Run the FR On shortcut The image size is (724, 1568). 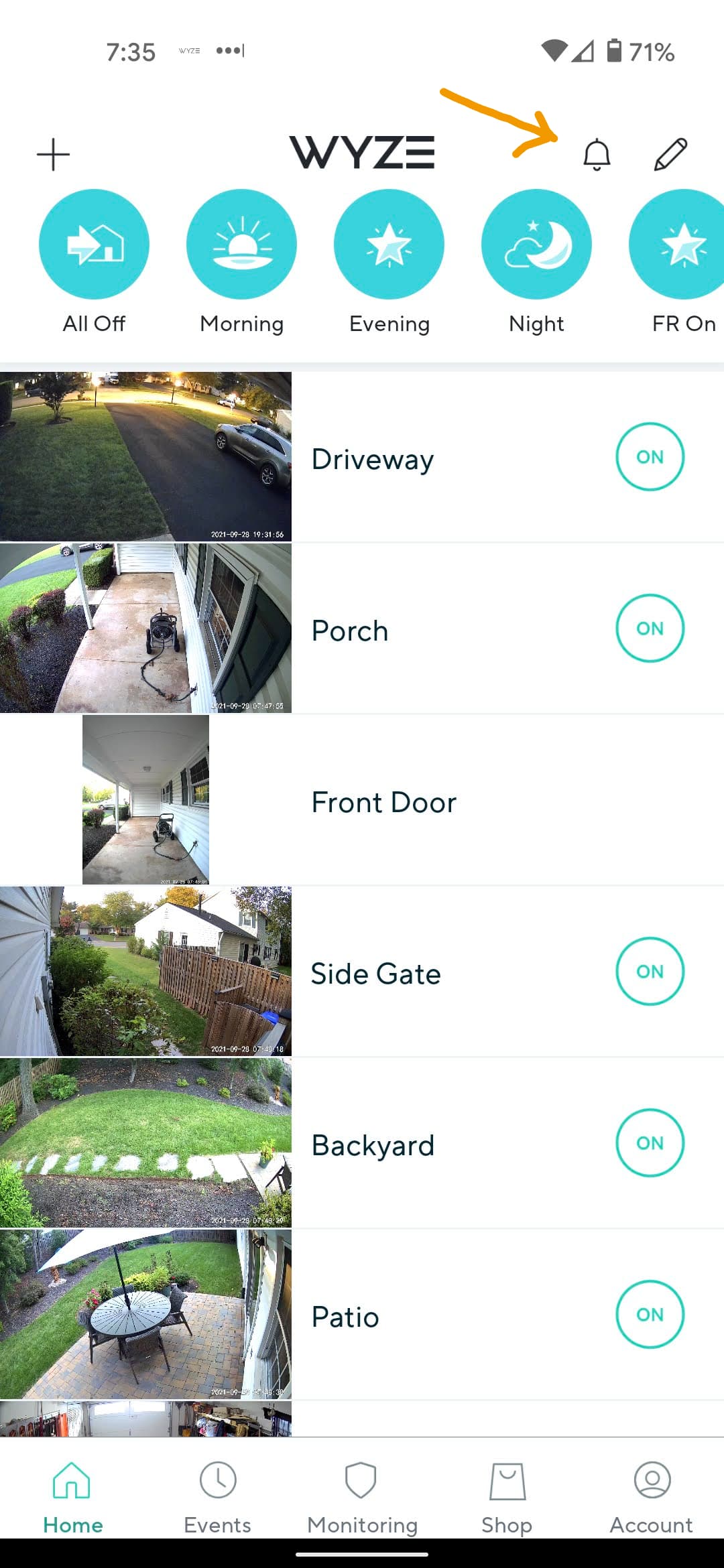(x=680, y=245)
